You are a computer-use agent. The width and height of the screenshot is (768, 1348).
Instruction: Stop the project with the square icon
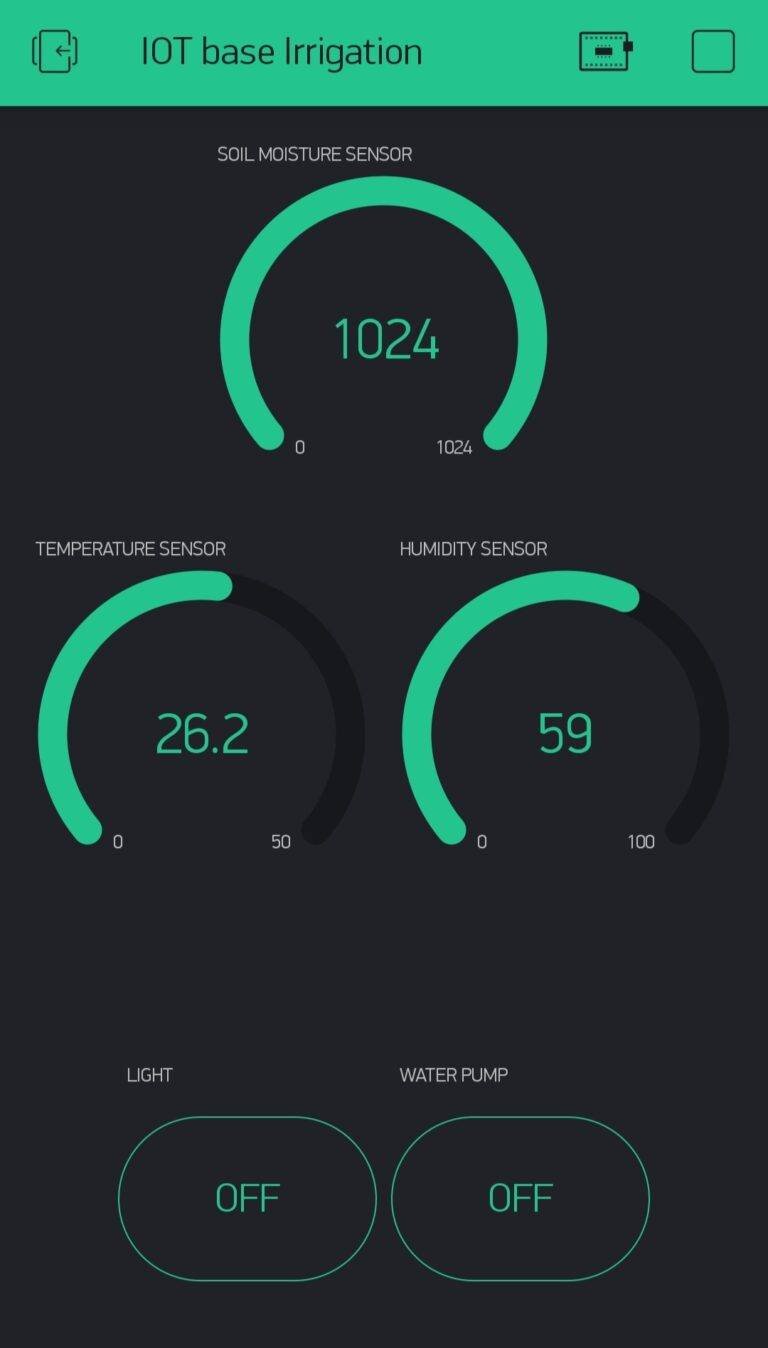[x=713, y=51]
